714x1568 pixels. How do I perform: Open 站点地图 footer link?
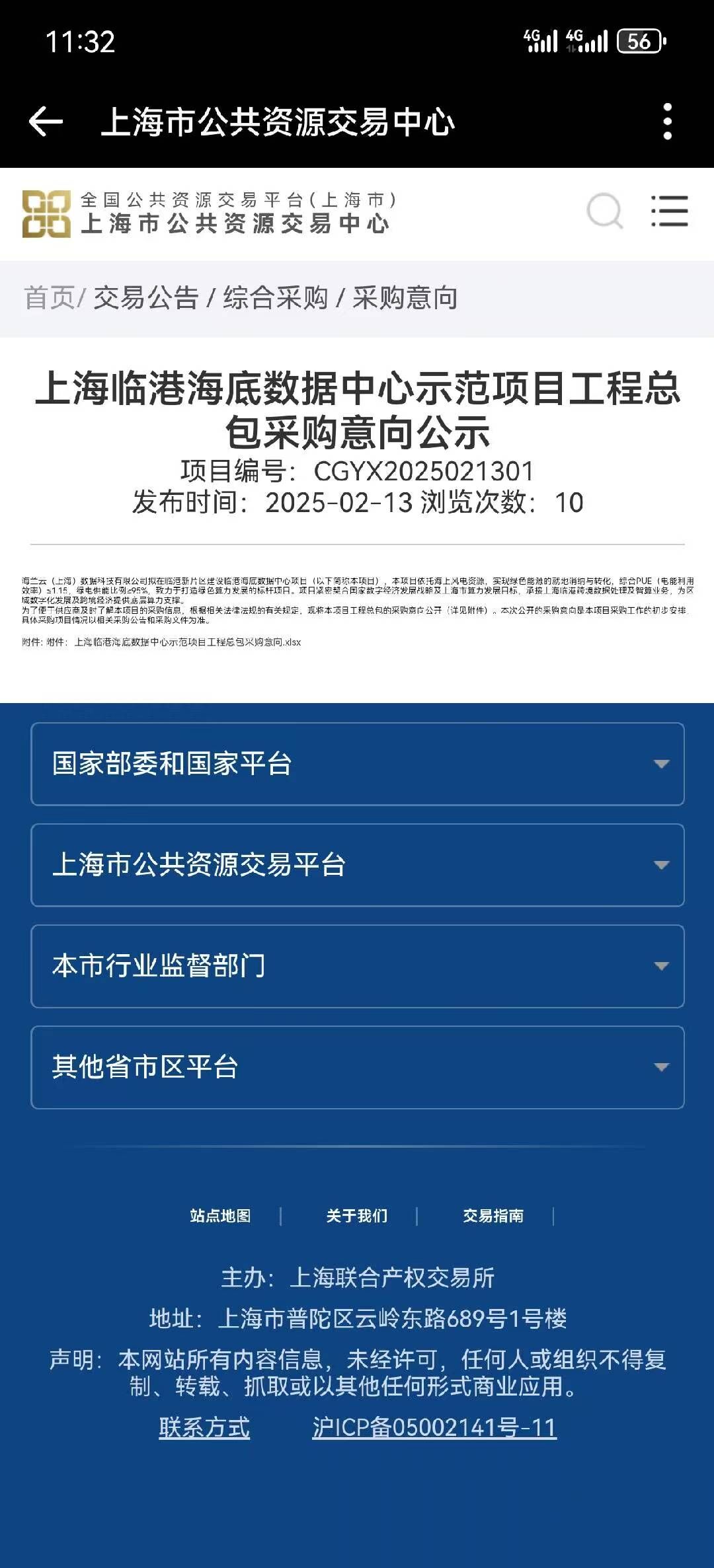click(220, 1216)
